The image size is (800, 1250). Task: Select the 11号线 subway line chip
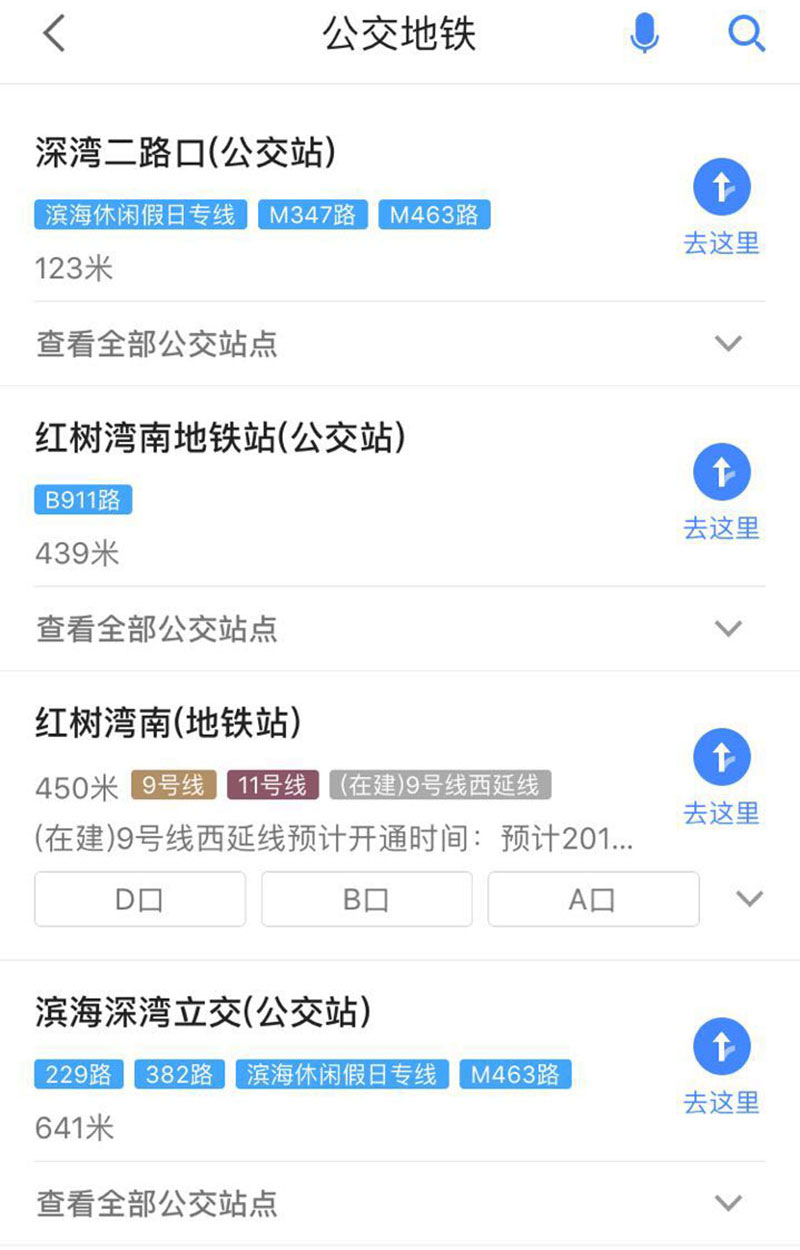(273, 785)
